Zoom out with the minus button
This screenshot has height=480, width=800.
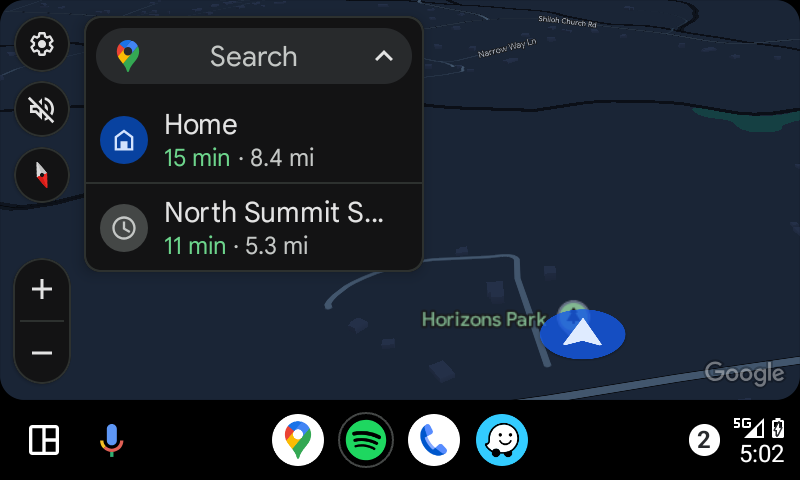point(42,352)
